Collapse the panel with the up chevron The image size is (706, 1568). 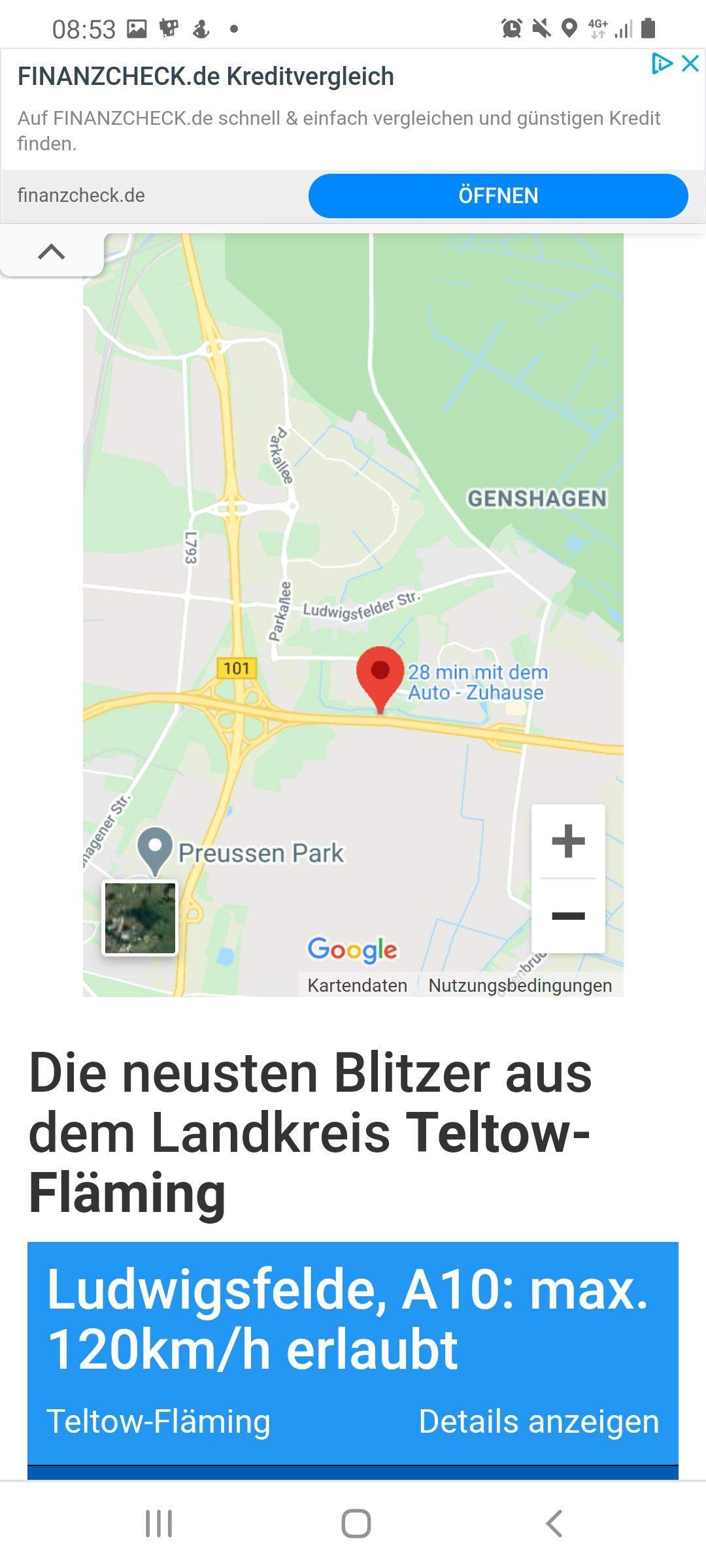[52, 252]
